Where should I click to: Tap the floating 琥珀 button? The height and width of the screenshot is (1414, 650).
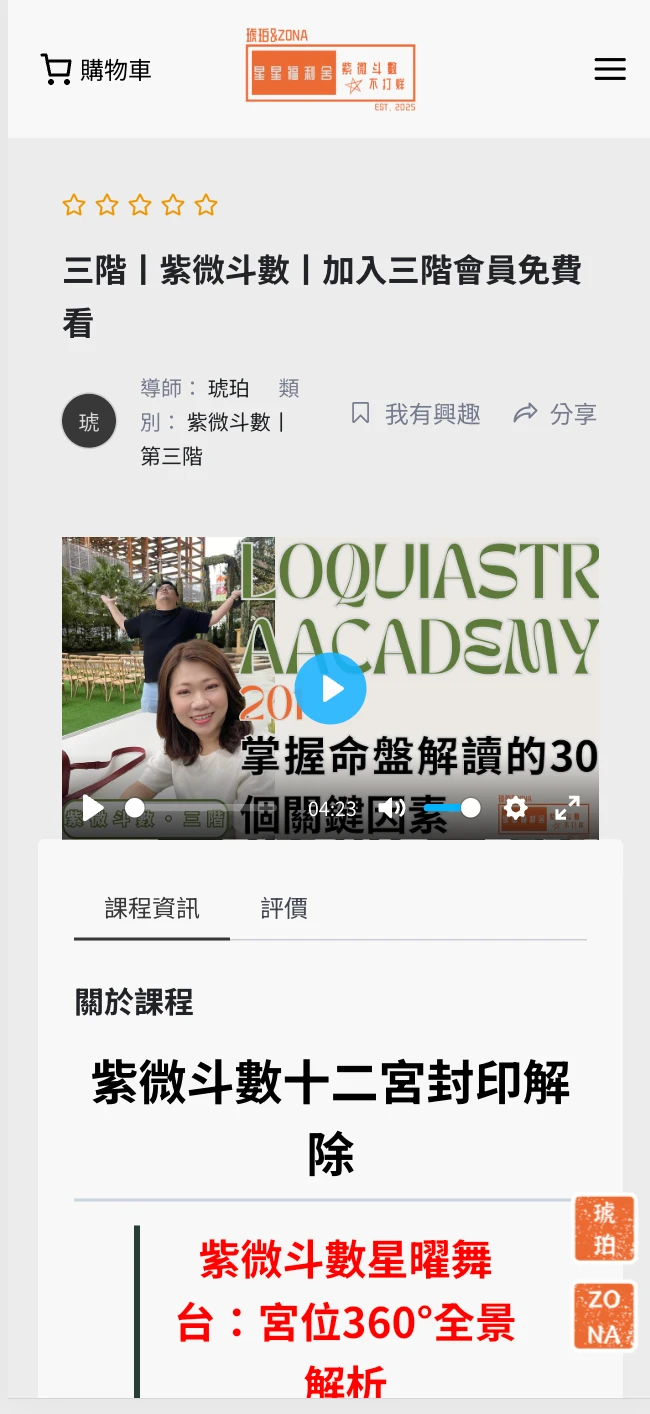coord(604,1229)
